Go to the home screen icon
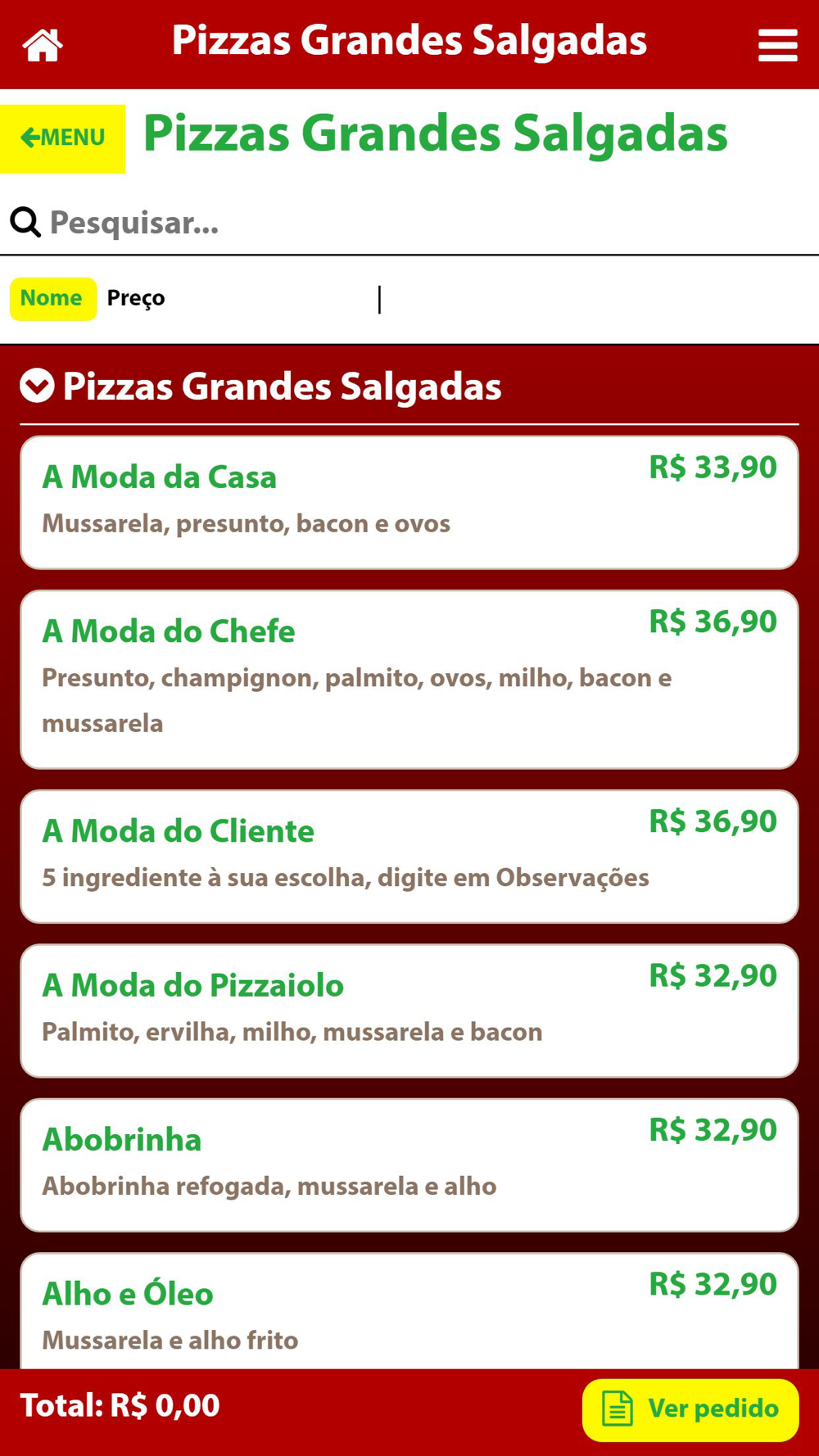The height and width of the screenshot is (1456, 819). point(43,45)
